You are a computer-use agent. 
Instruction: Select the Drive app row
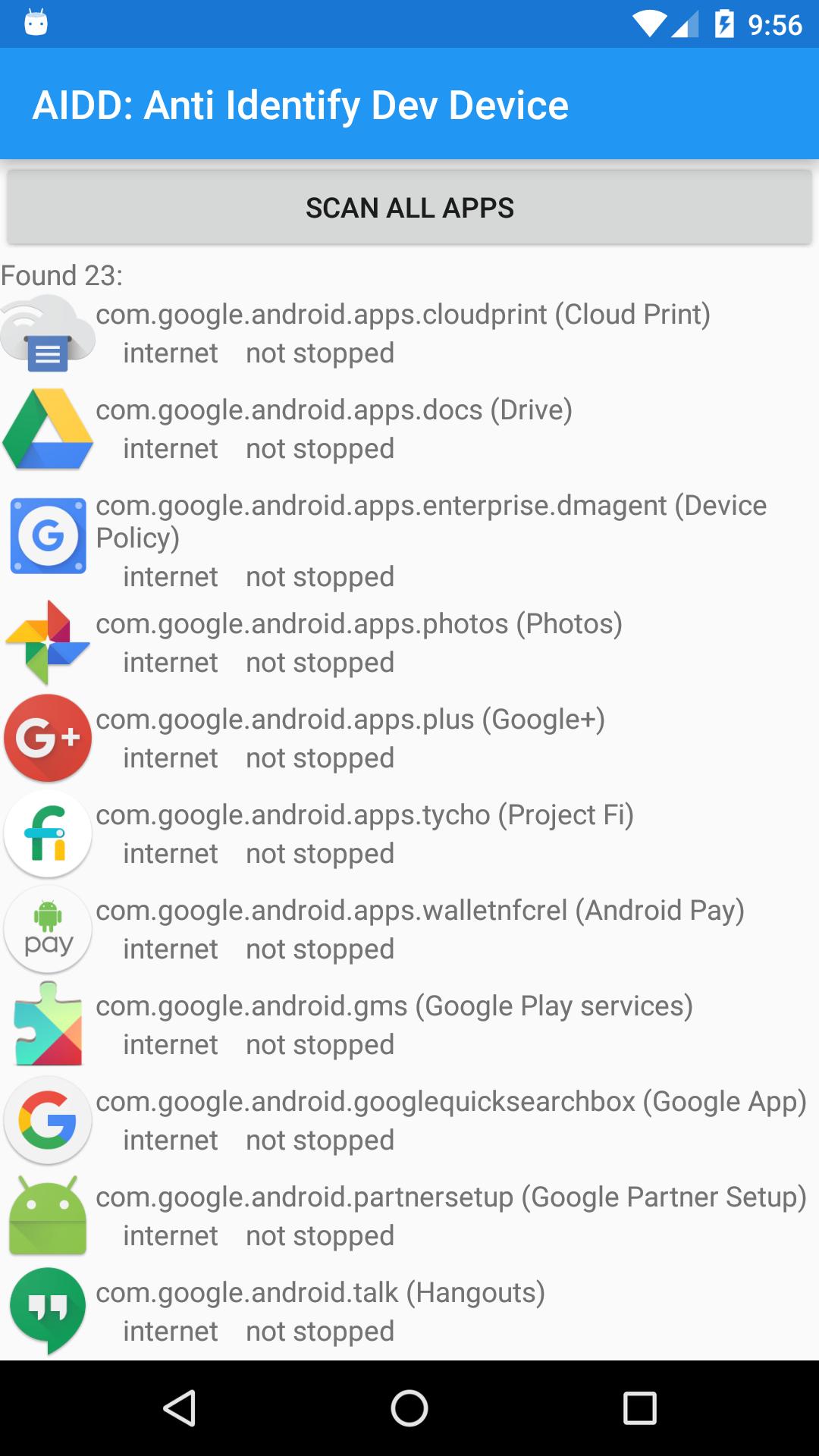[x=409, y=429]
